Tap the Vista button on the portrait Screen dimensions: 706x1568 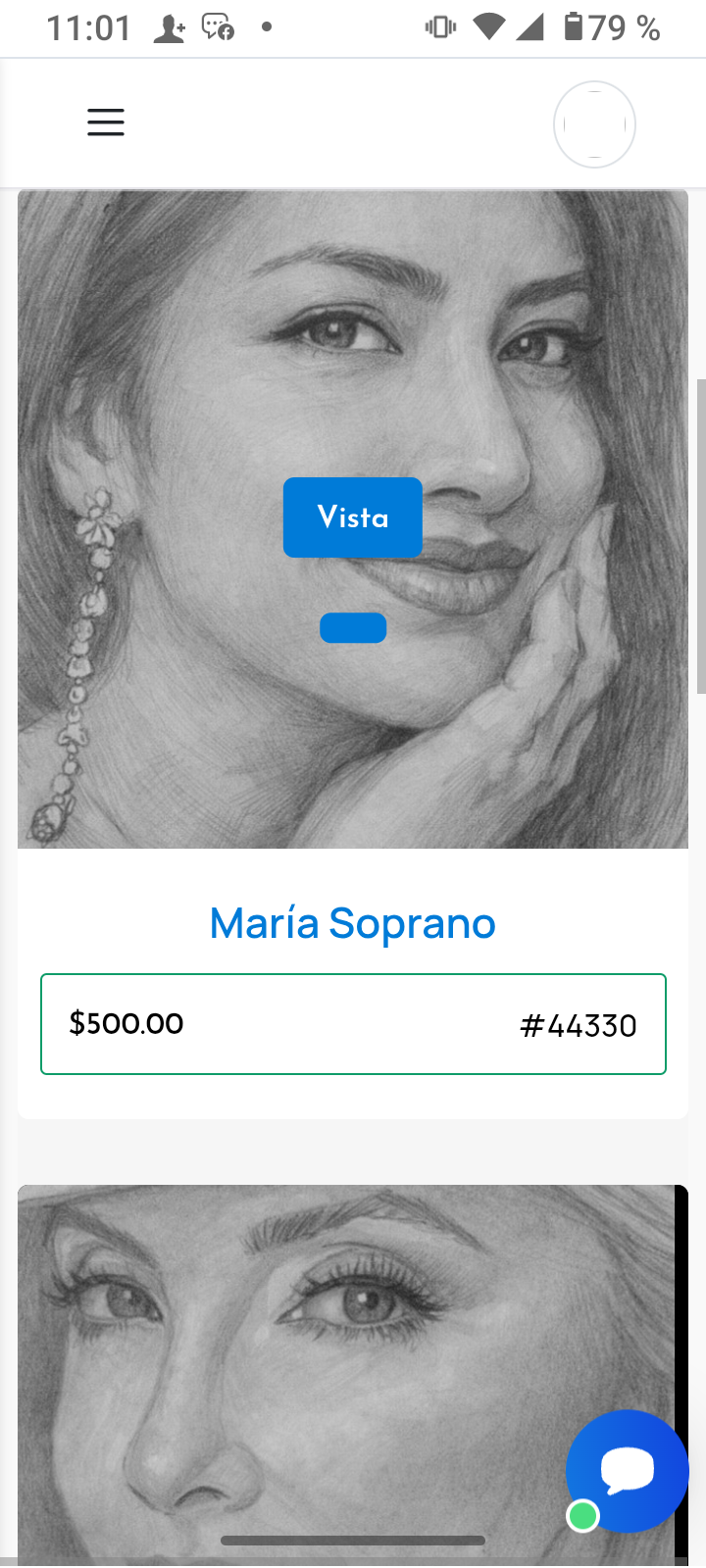(353, 517)
